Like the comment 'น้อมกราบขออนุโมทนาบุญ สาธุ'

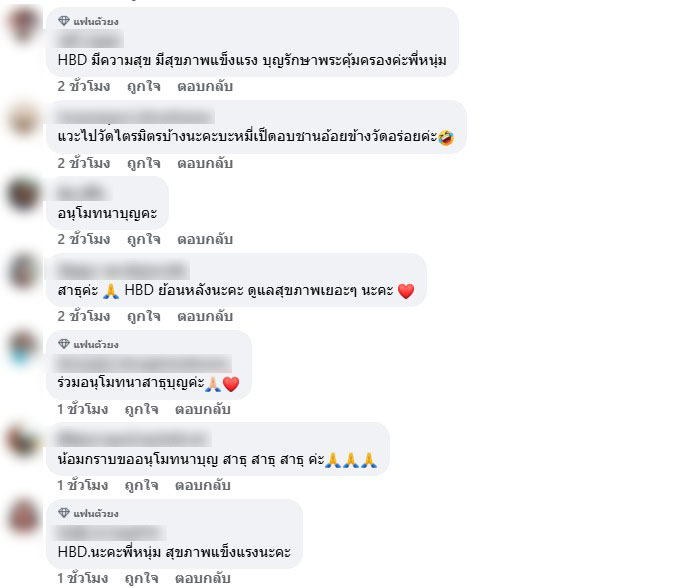pos(142,485)
